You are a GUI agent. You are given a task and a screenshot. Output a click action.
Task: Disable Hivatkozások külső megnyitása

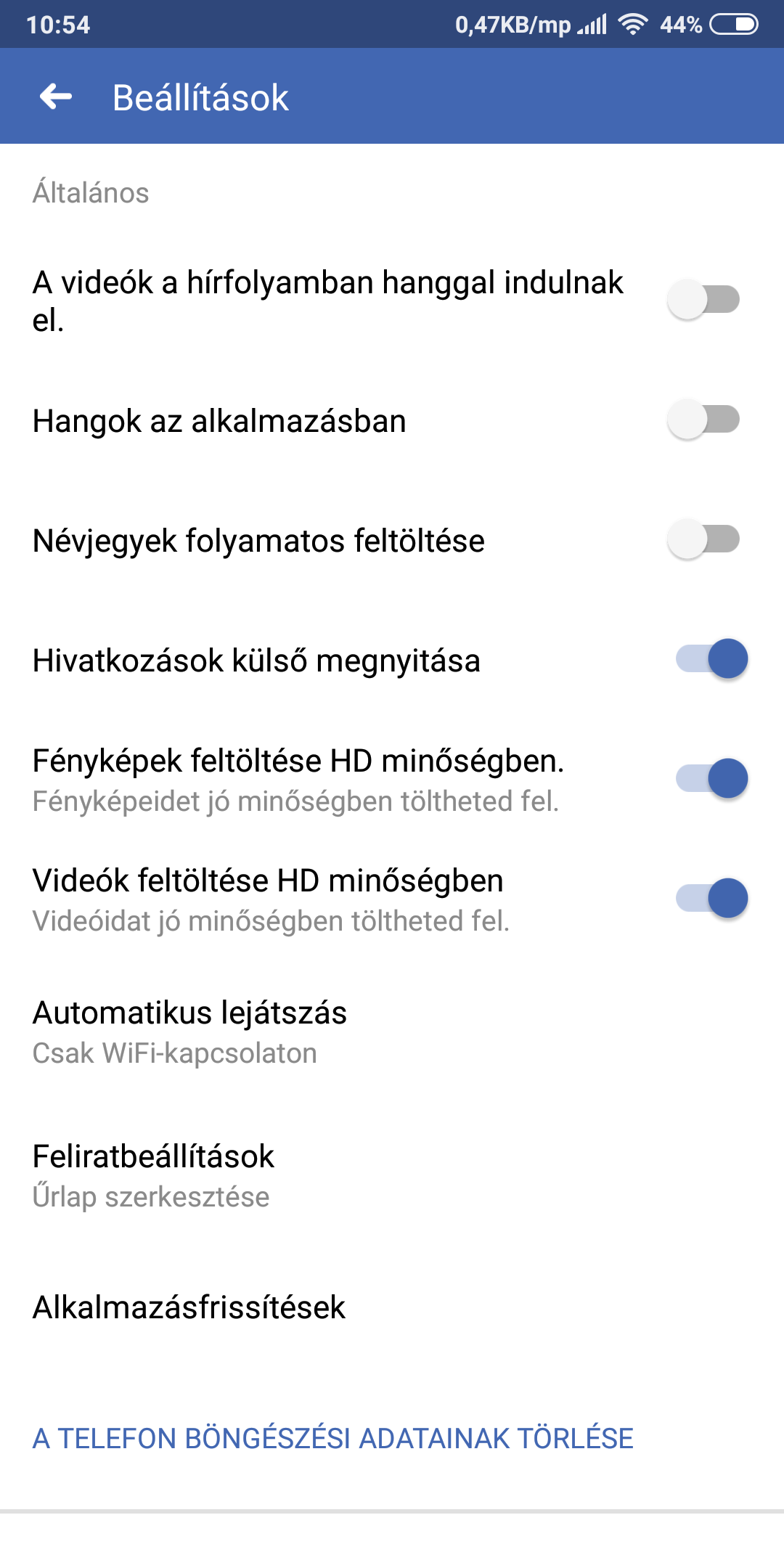[712, 658]
